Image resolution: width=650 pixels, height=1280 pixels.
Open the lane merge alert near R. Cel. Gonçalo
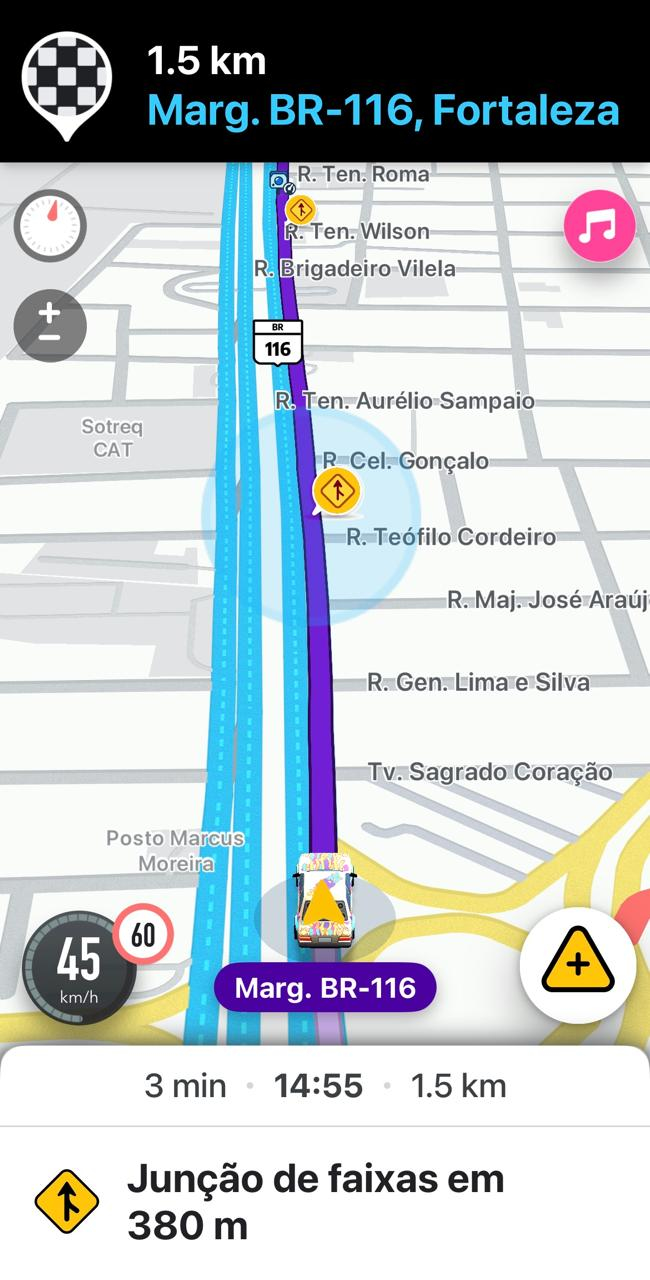[336, 491]
